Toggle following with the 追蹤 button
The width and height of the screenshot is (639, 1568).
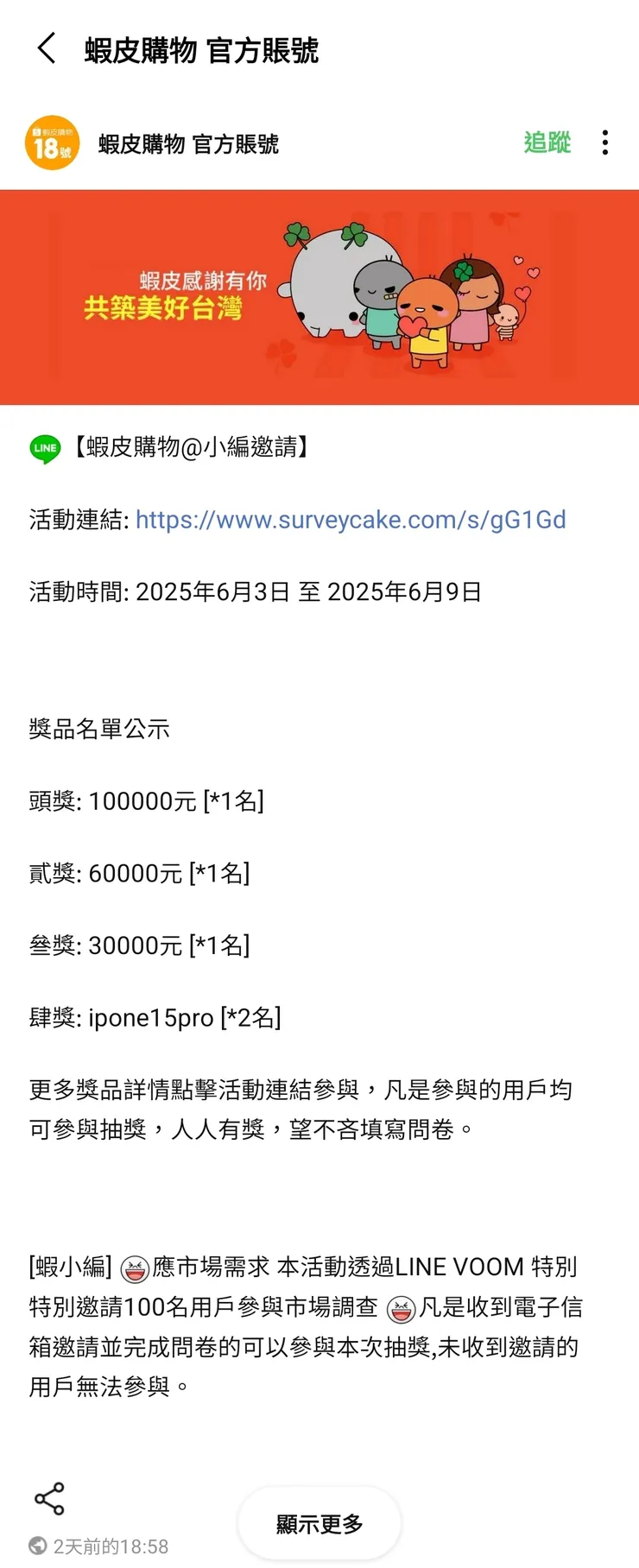[x=547, y=142]
